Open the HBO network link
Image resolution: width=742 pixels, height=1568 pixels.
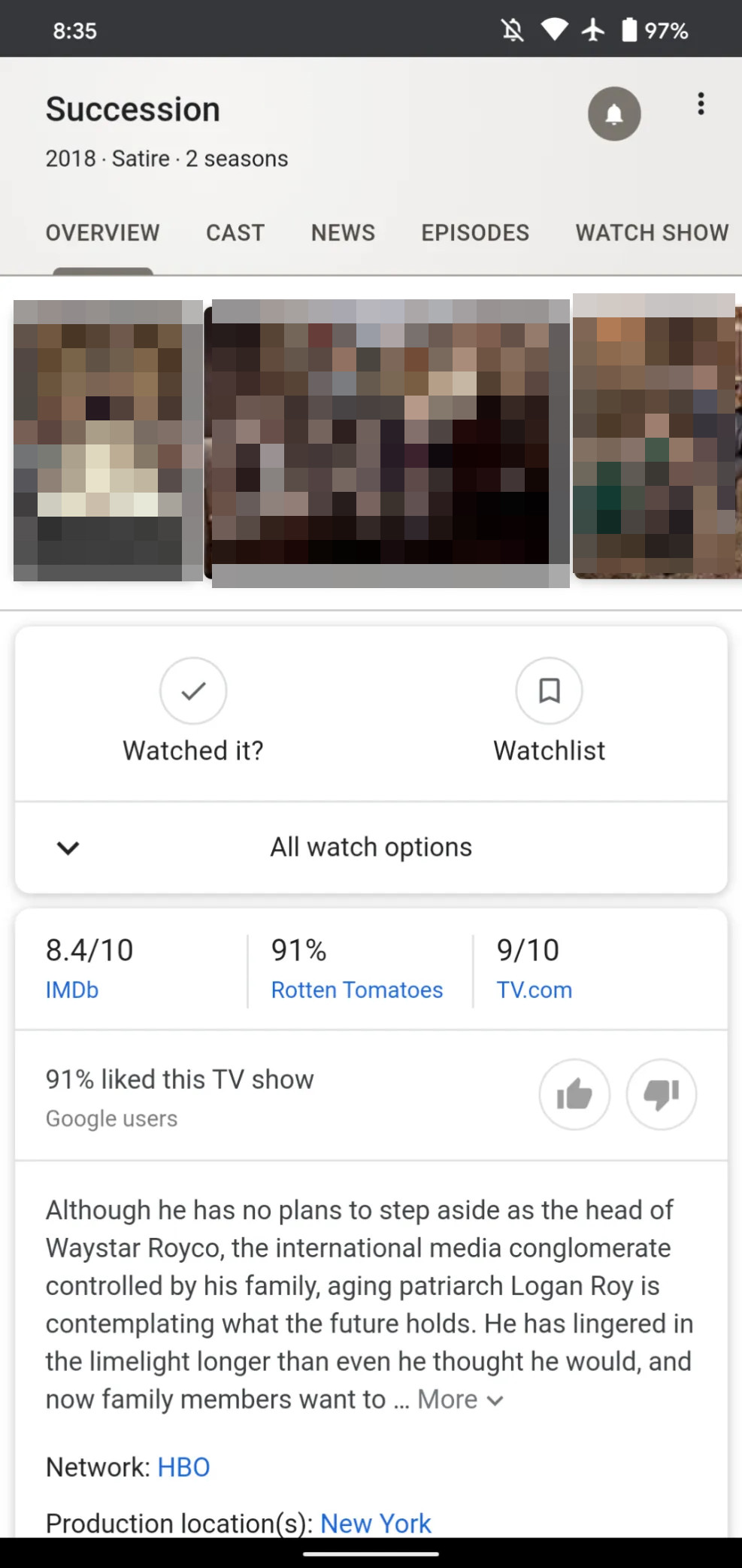[x=183, y=1466]
